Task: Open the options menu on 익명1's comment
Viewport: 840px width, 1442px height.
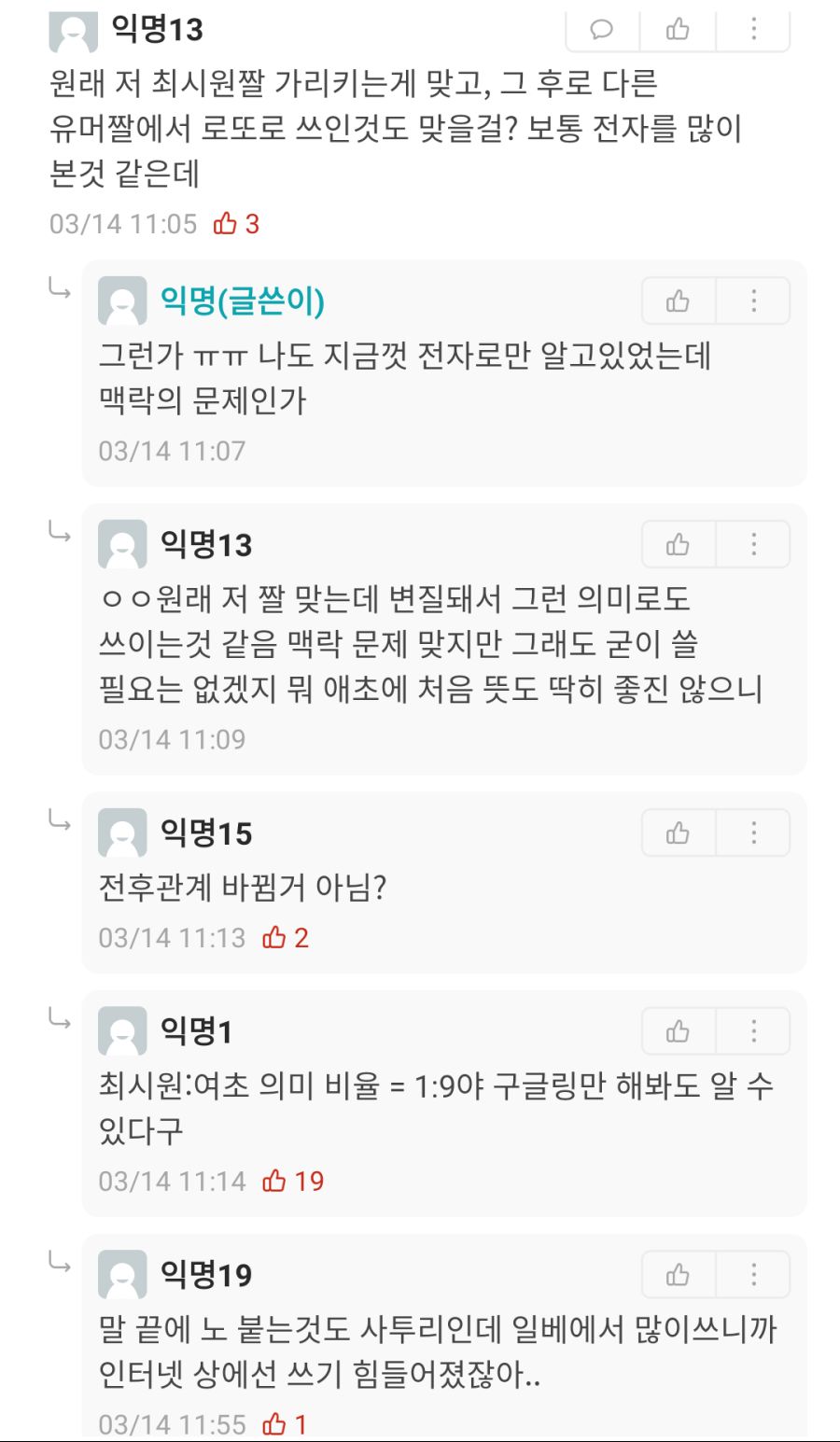Action: pyautogui.click(x=752, y=1031)
